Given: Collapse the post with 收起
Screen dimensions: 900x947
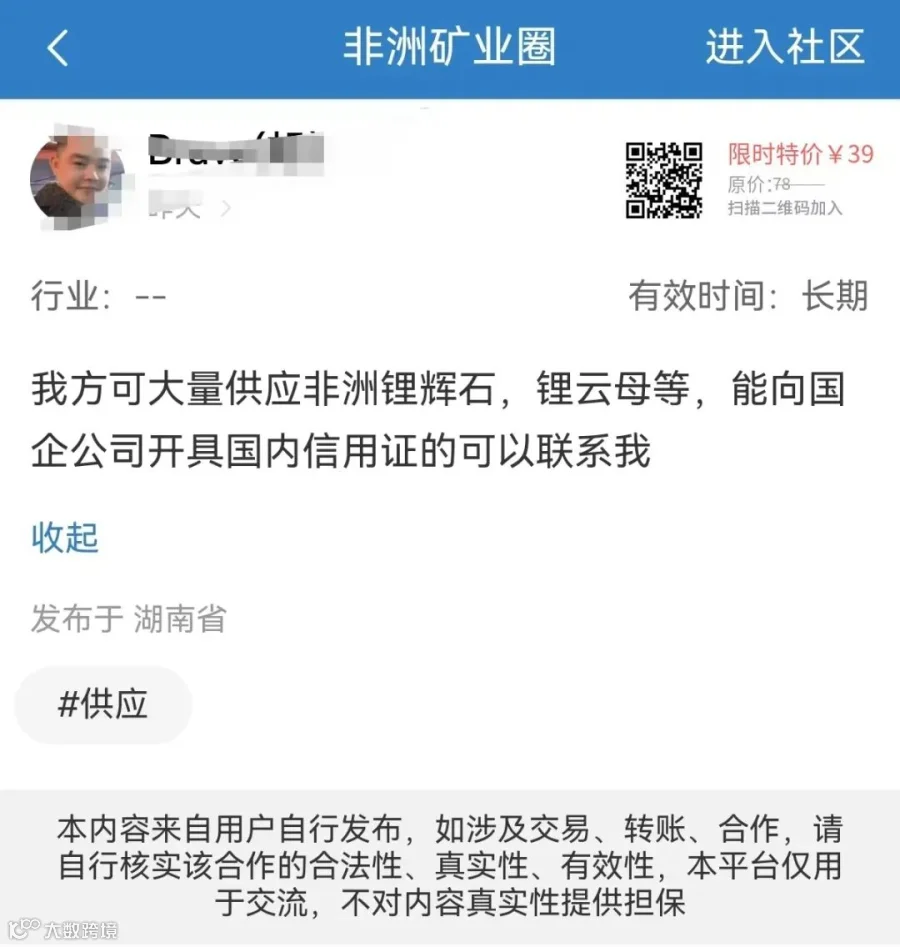Looking at the screenshot, I should (65, 538).
